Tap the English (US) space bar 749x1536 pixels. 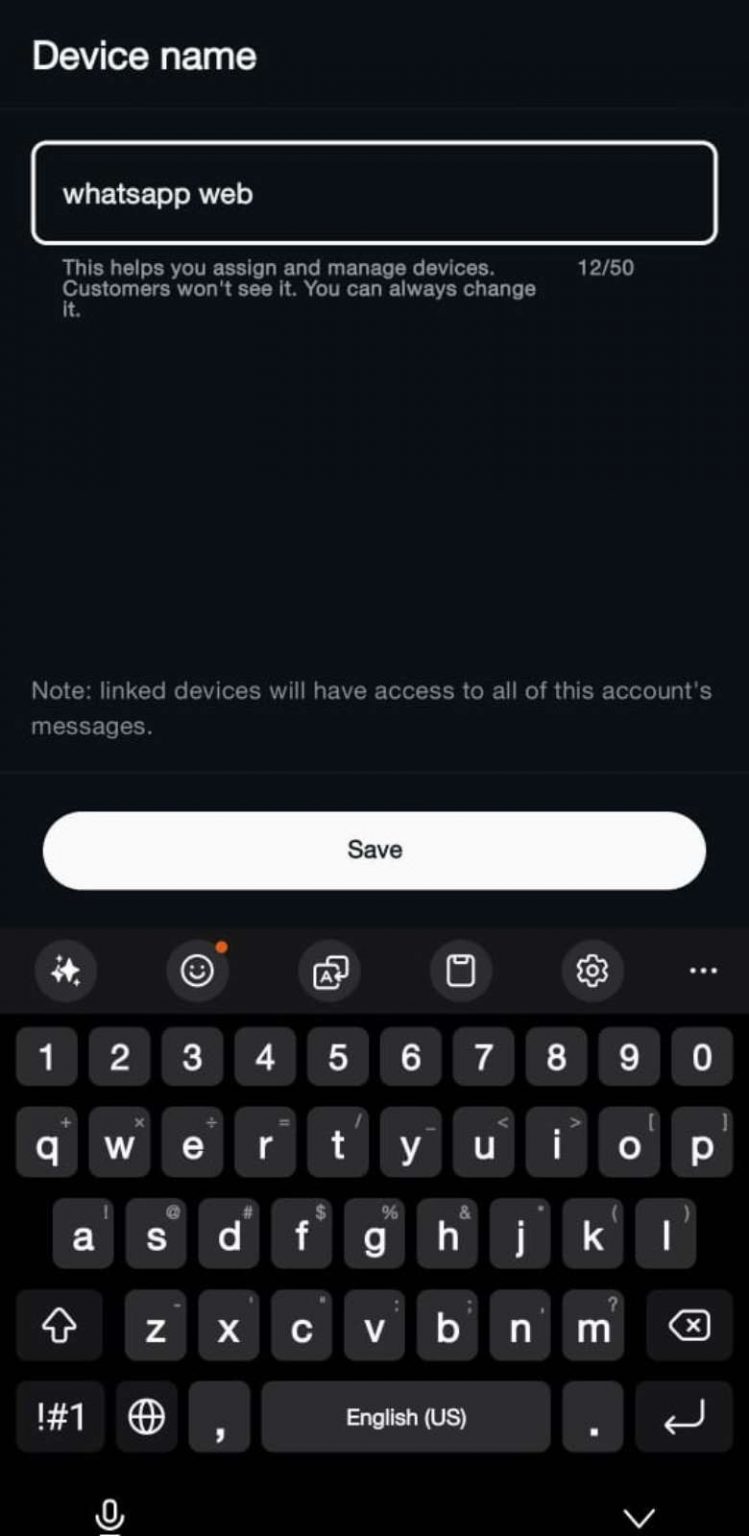pyautogui.click(x=405, y=1416)
